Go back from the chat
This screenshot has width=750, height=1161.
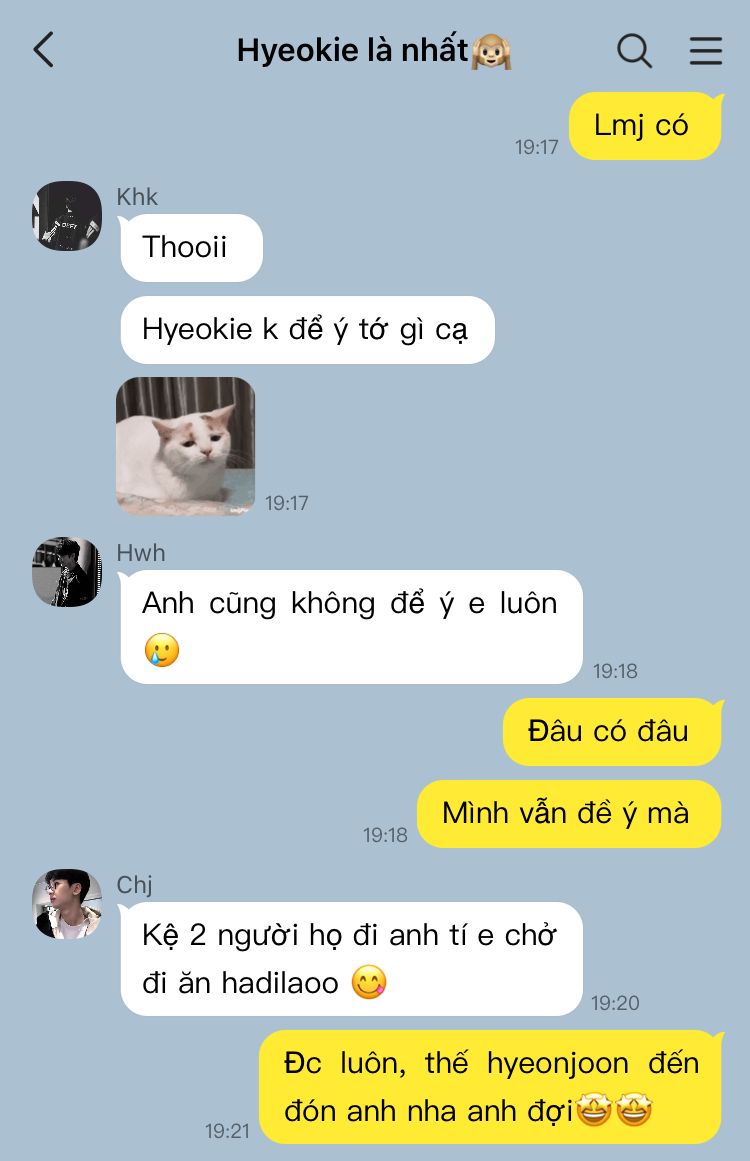coord(43,50)
